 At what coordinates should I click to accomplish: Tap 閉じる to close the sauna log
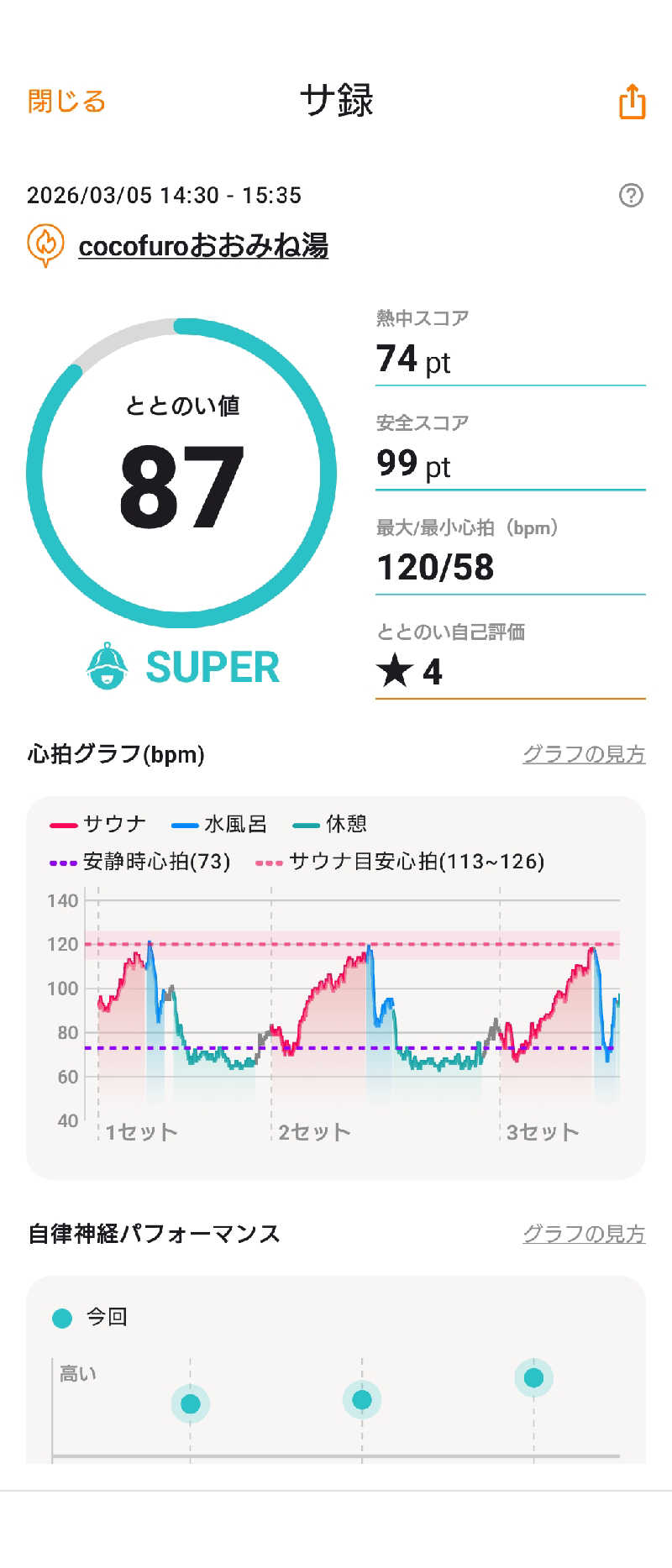click(x=66, y=102)
